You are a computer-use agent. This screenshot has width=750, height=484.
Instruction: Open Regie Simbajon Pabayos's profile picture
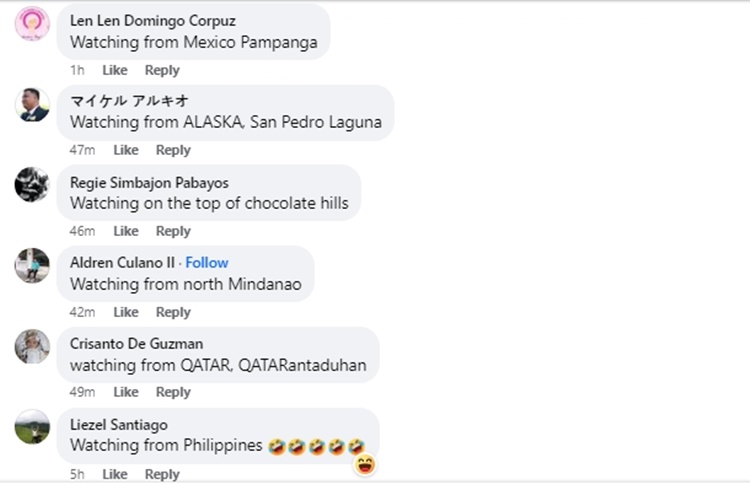32,184
